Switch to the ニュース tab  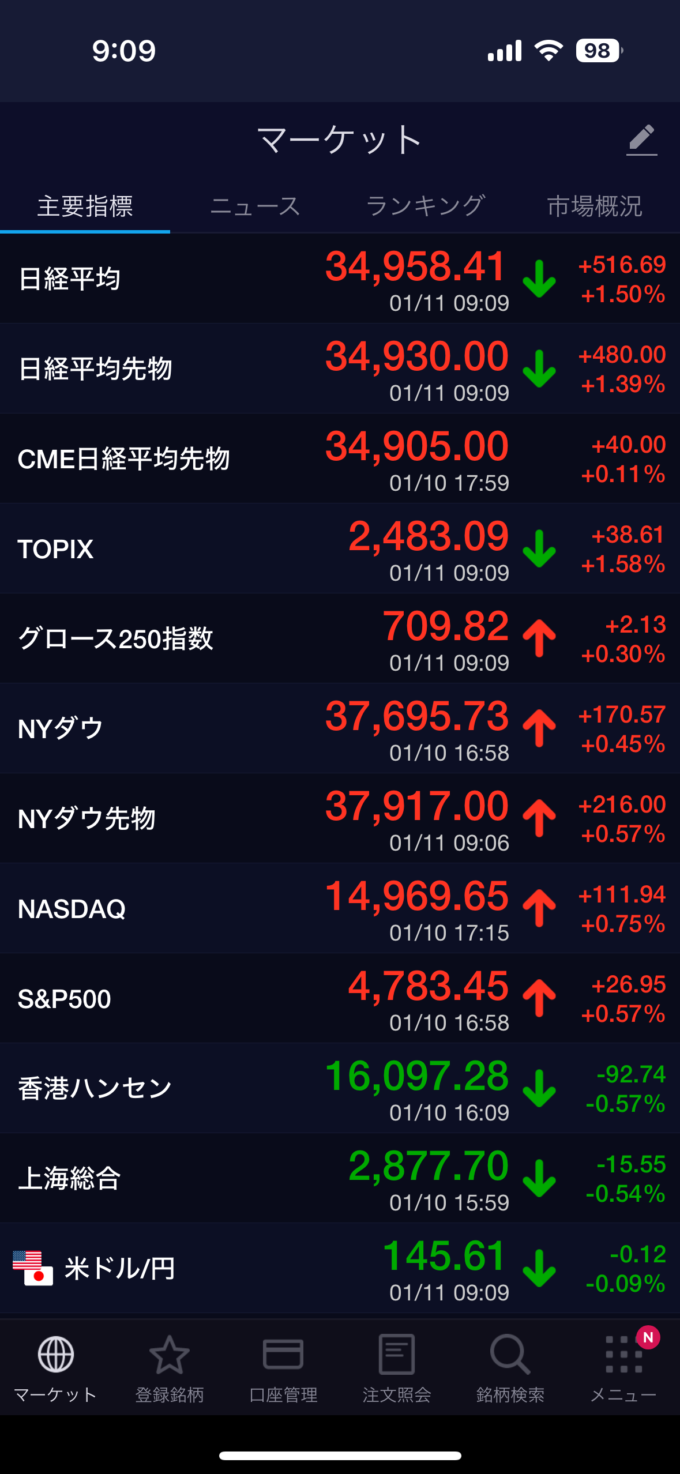pyautogui.click(x=255, y=206)
